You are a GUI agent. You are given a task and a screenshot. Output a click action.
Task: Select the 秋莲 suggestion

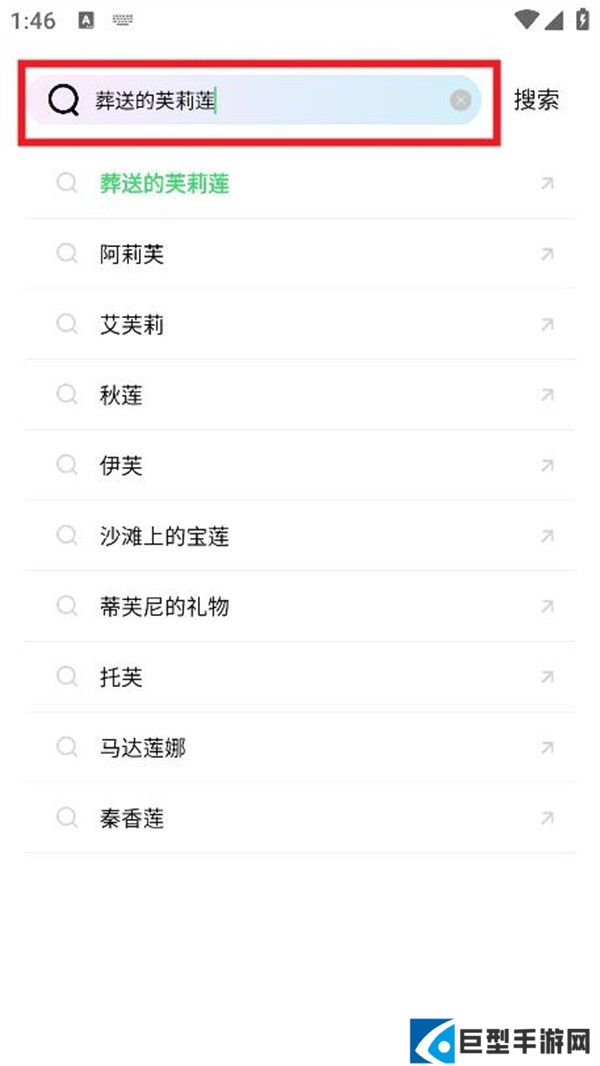(122, 395)
